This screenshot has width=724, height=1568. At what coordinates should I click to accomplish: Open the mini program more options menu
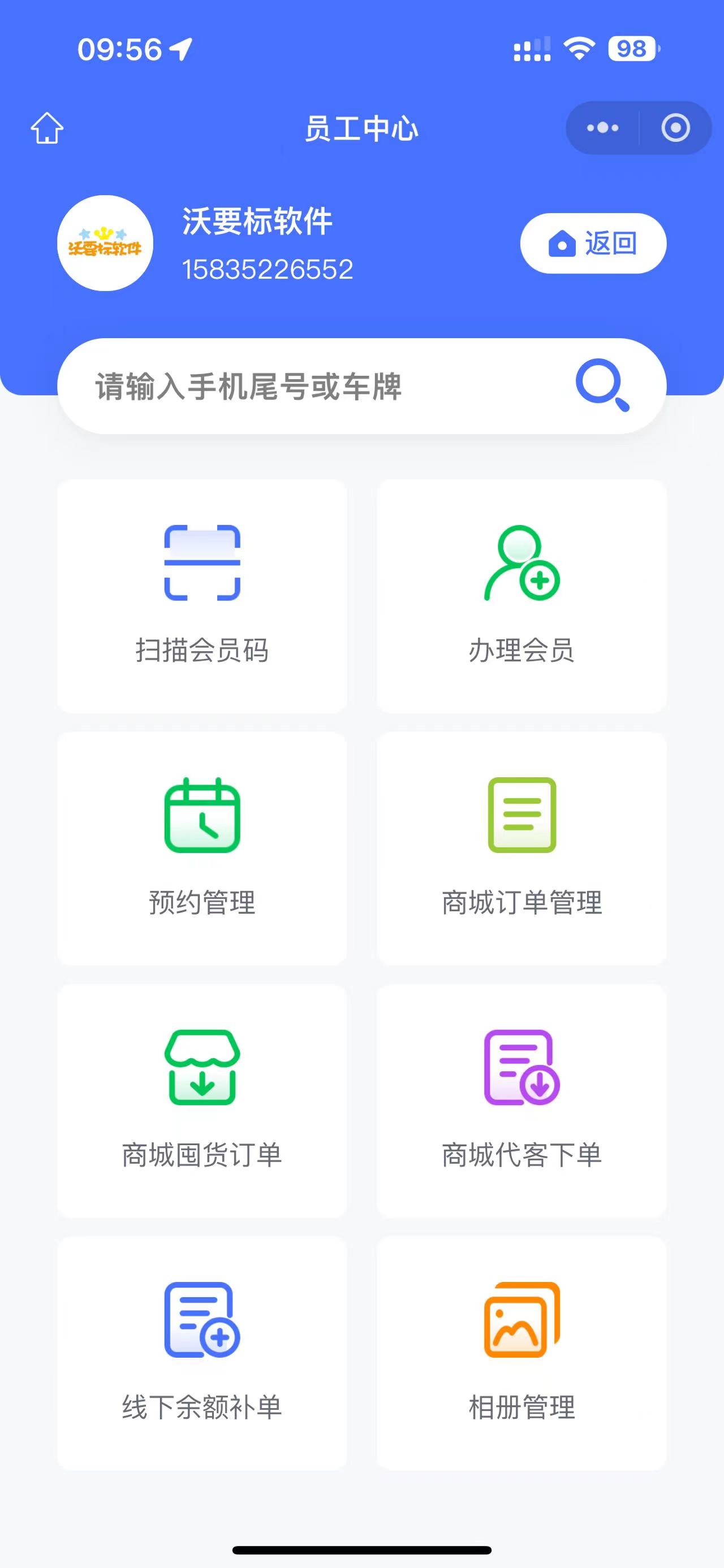pyautogui.click(x=602, y=128)
